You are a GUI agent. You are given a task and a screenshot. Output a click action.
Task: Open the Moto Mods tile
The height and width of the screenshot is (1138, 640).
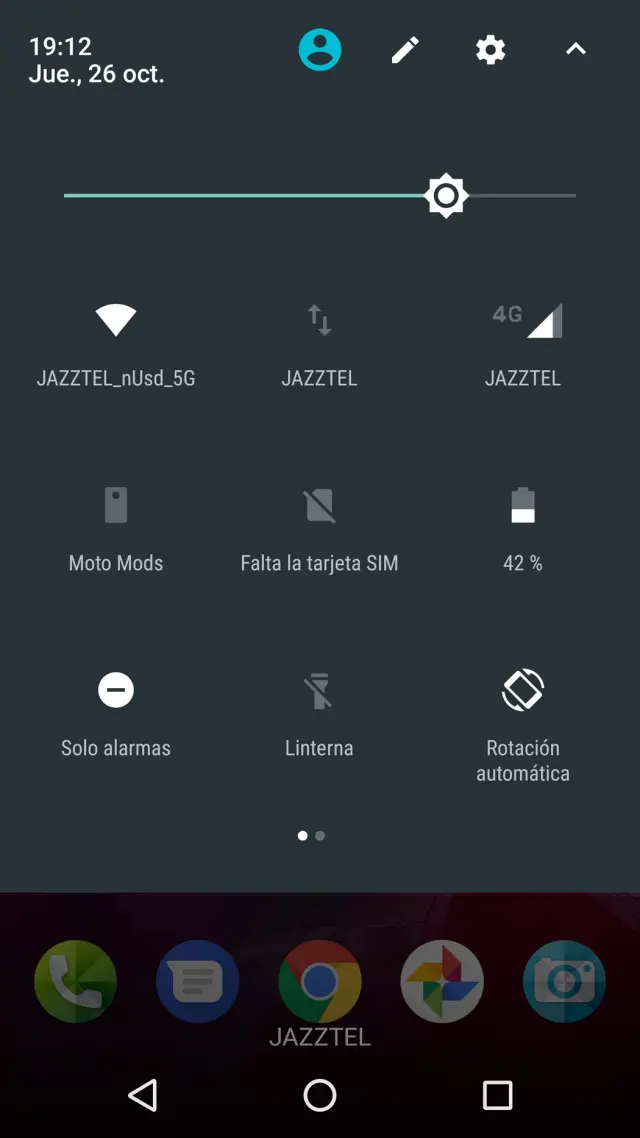(116, 506)
